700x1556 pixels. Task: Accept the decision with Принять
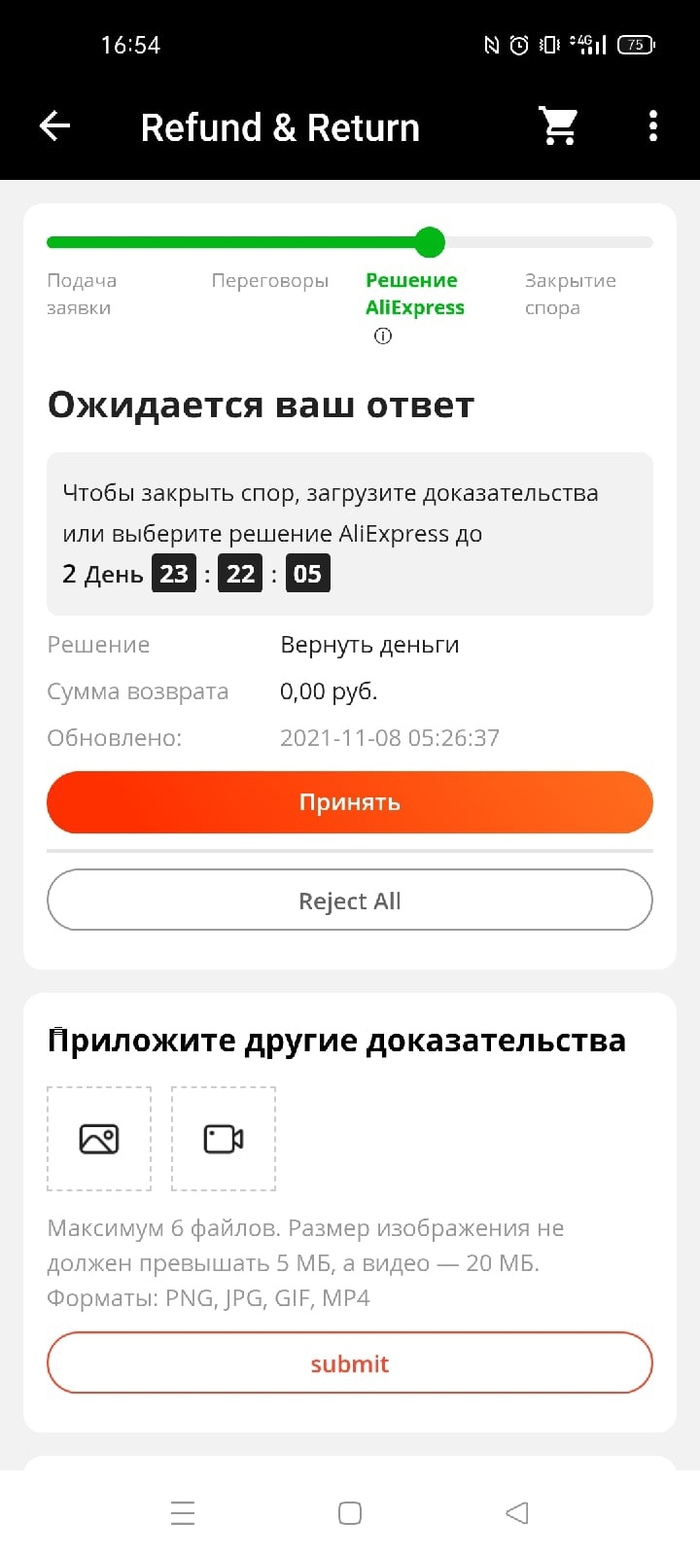point(350,802)
